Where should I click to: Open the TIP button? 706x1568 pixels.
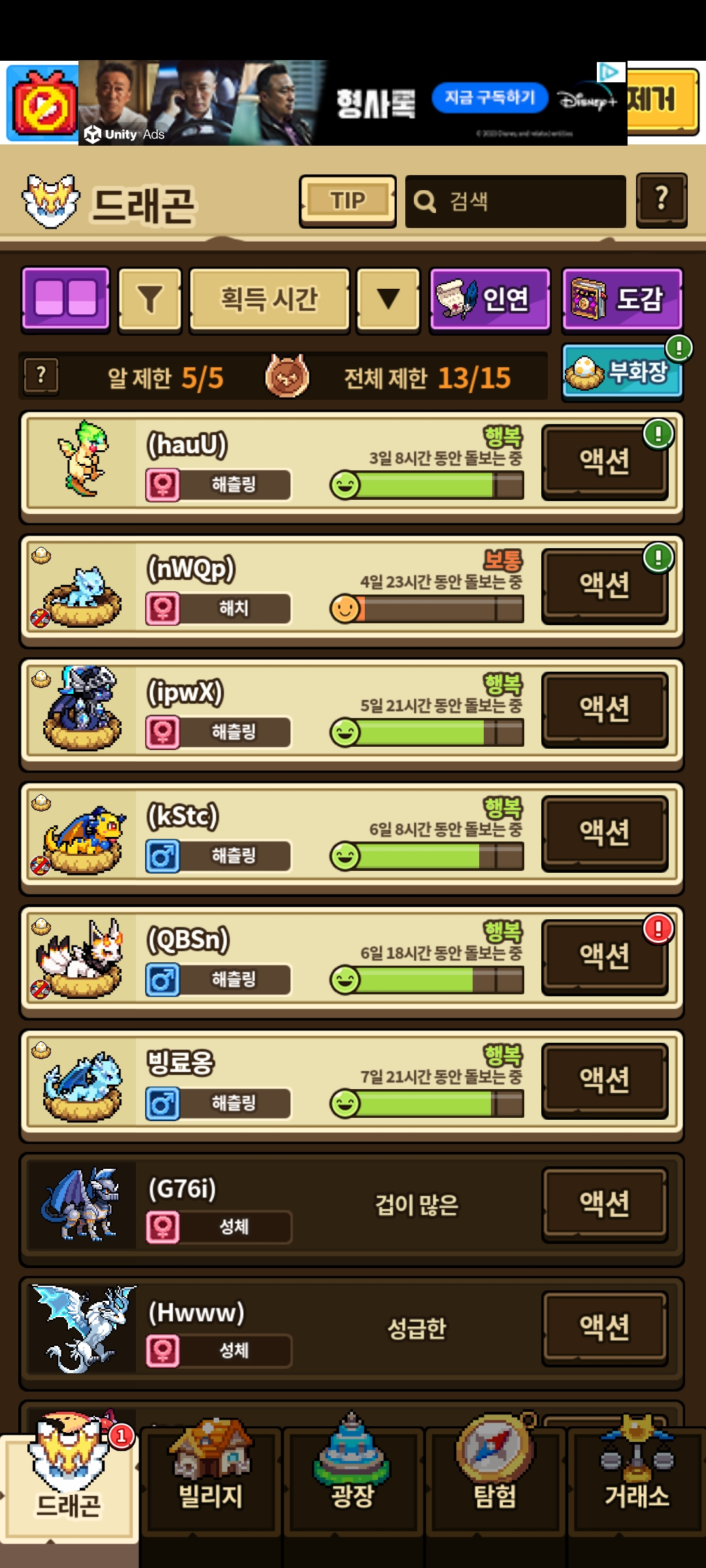(347, 201)
